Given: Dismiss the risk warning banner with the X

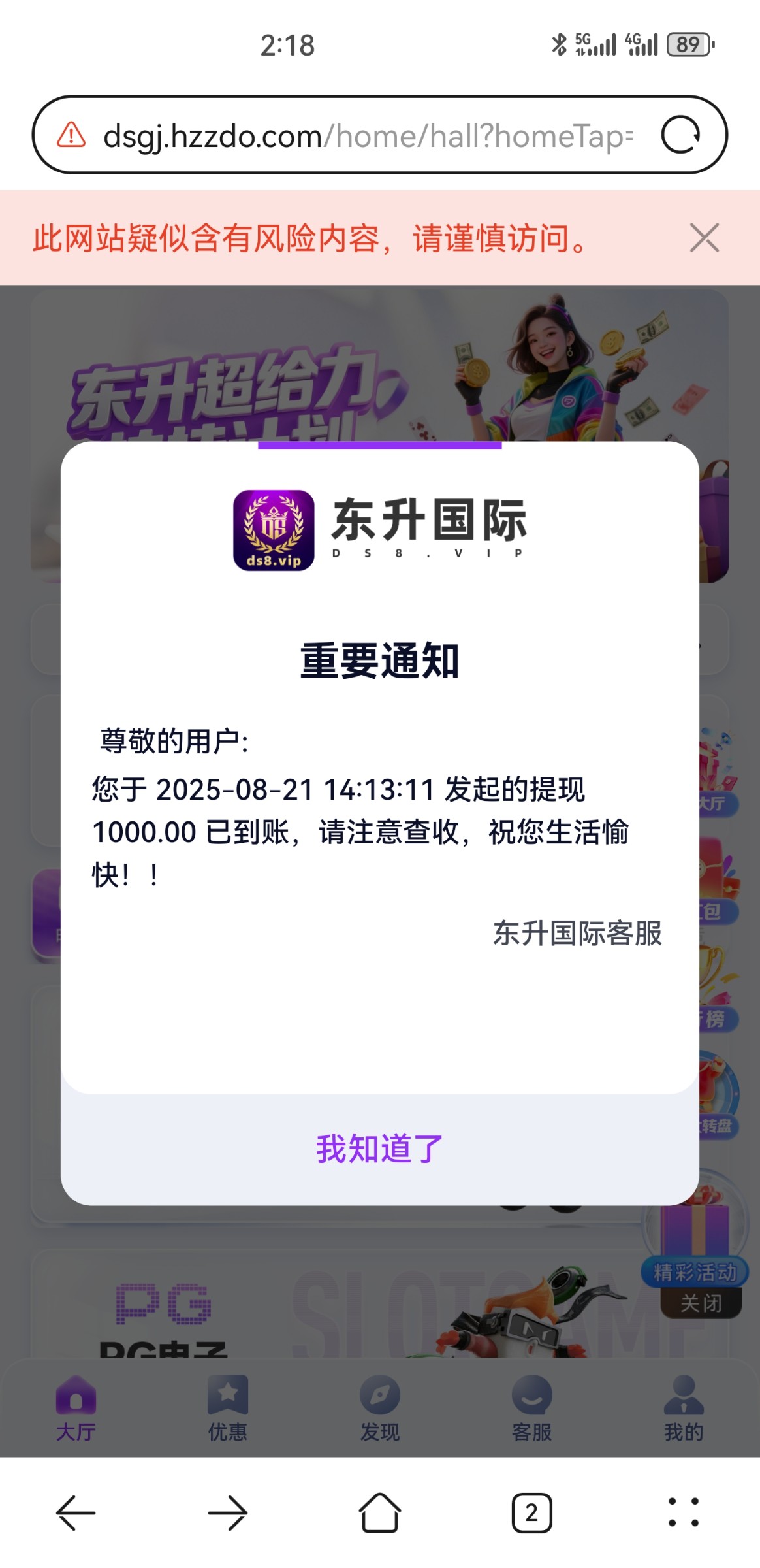Looking at the screenshot, I should coord(703,240).
